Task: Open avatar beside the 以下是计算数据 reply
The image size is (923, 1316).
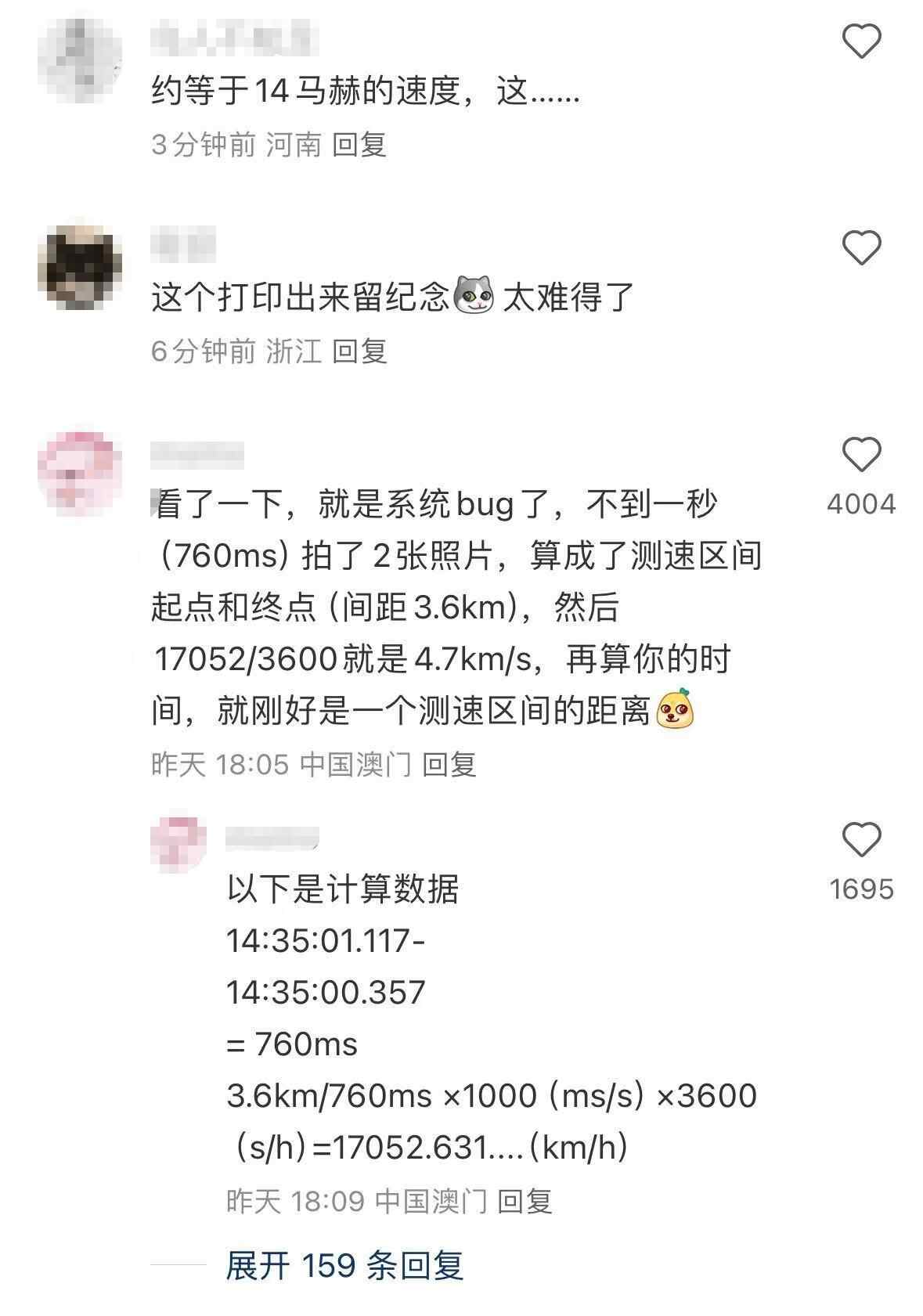Action: (179, 845)
